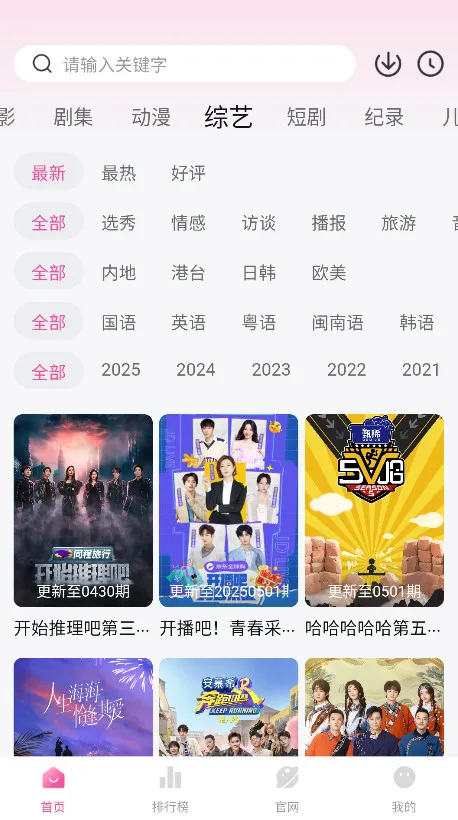
Task: Go to 排行榜 tab
Action: (170, 789)
